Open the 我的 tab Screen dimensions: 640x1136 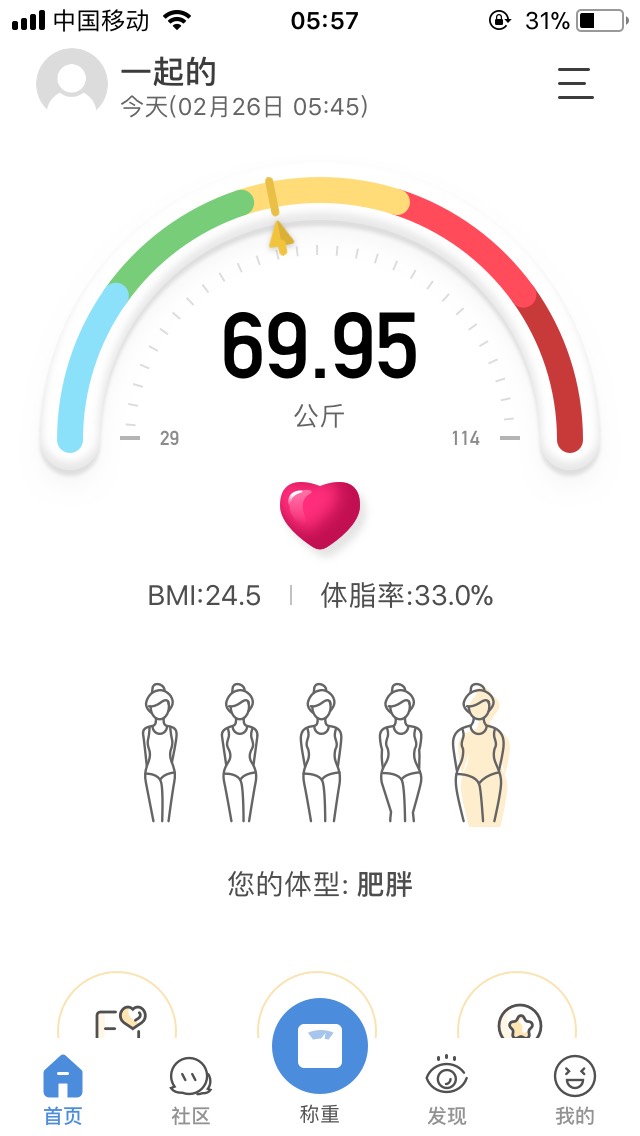click(x=575, y=1090)
